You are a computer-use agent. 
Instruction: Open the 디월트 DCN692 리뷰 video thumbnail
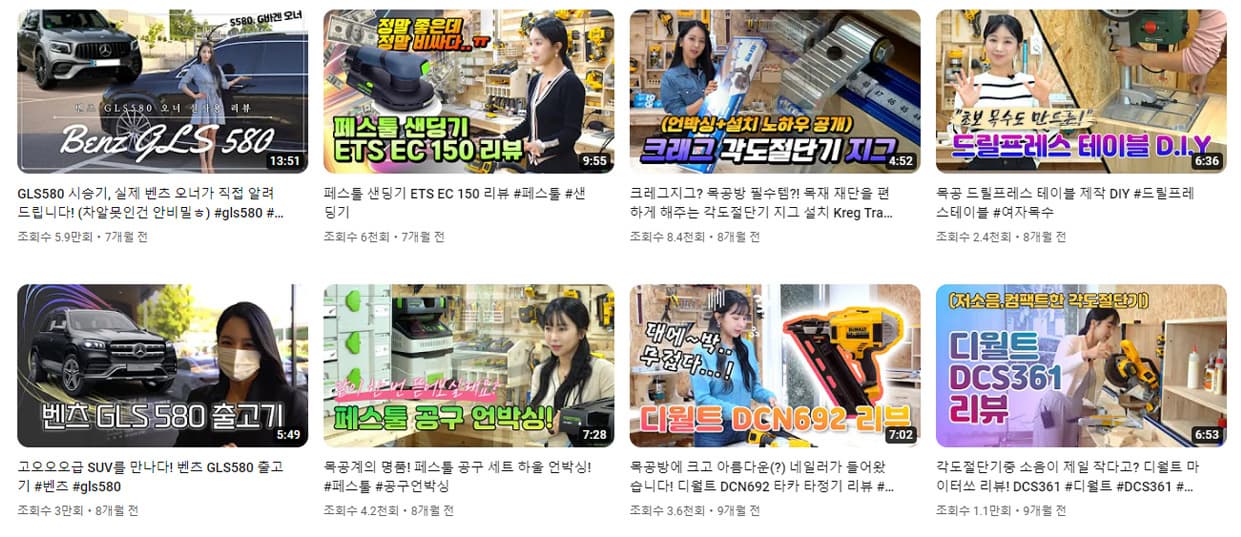pyautogui.click(x=774, y=365)
